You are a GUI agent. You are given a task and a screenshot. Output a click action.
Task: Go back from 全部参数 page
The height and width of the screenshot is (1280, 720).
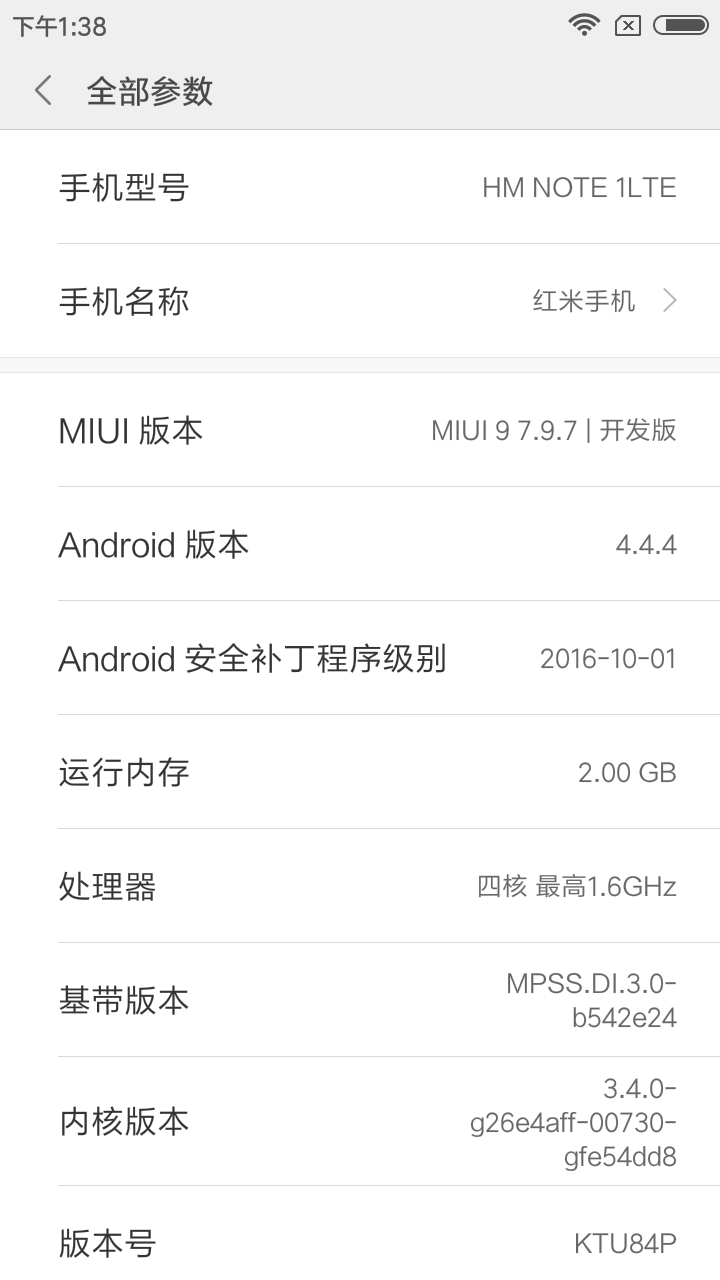click(x=43, y=91)
